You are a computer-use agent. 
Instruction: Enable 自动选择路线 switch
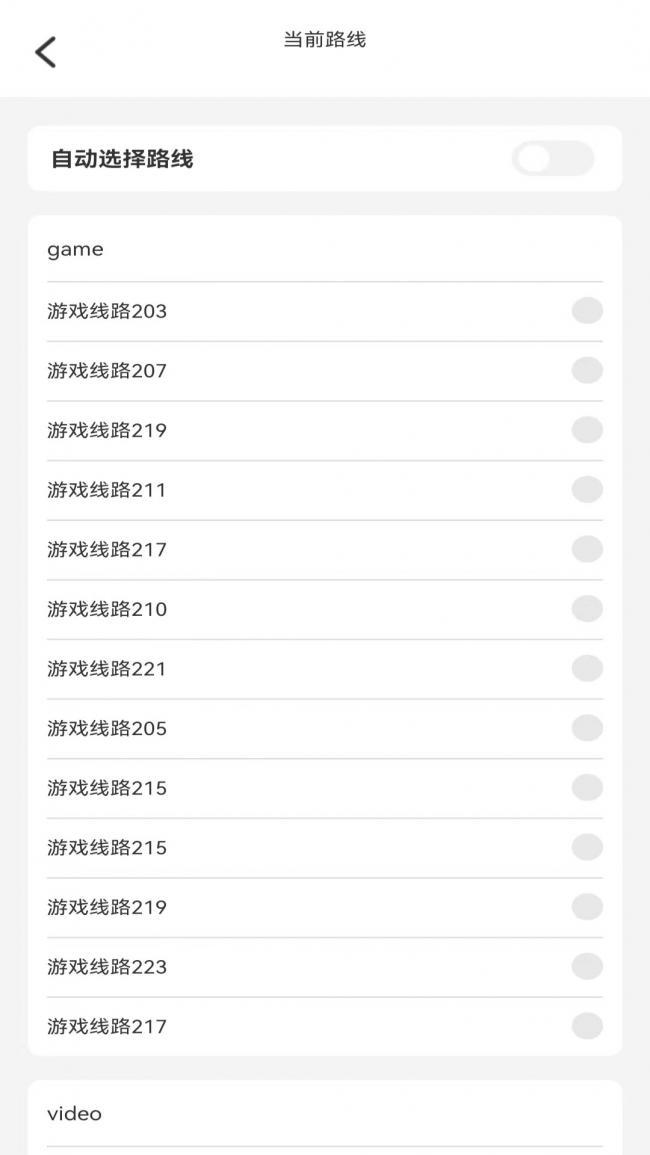(x=552, y=158)
